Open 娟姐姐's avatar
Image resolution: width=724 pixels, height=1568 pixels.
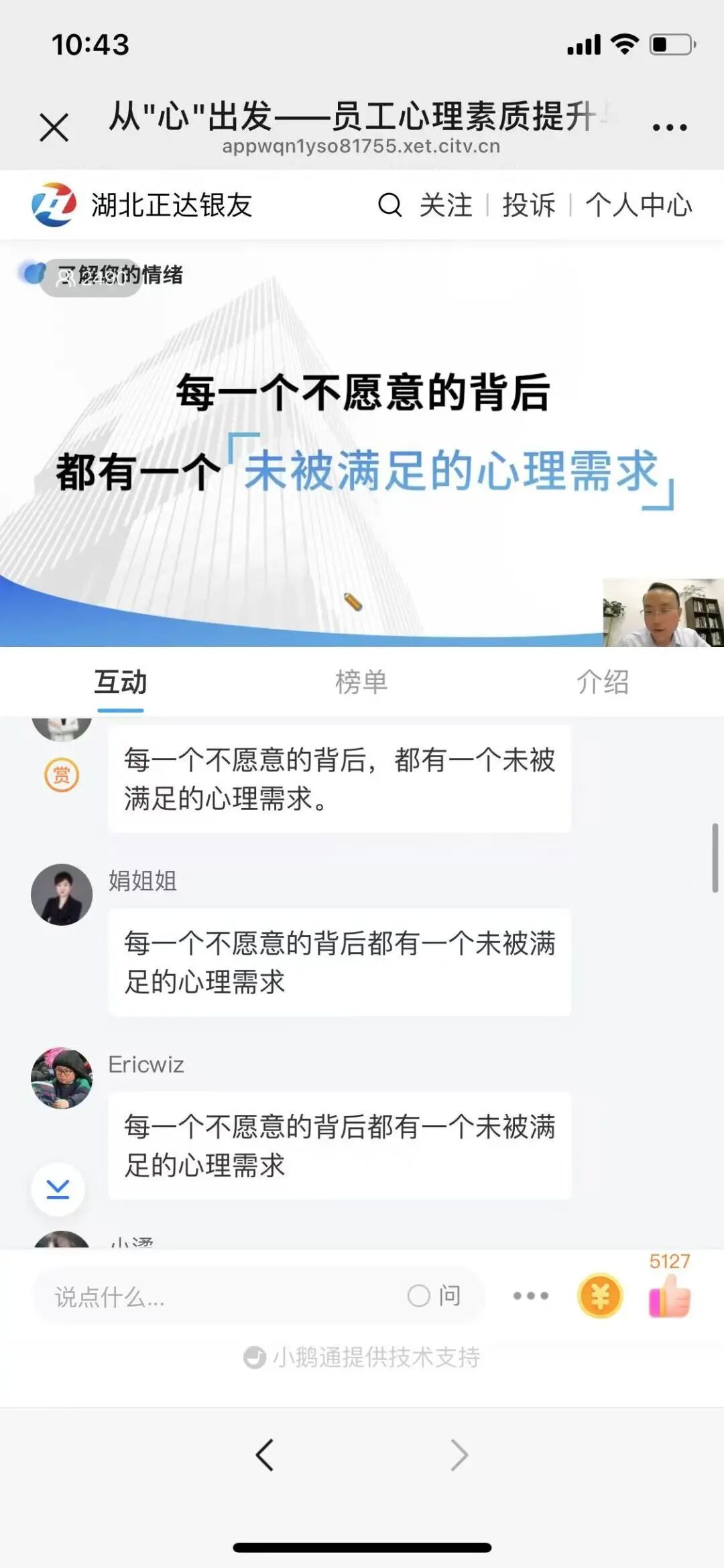coord(62,894)
